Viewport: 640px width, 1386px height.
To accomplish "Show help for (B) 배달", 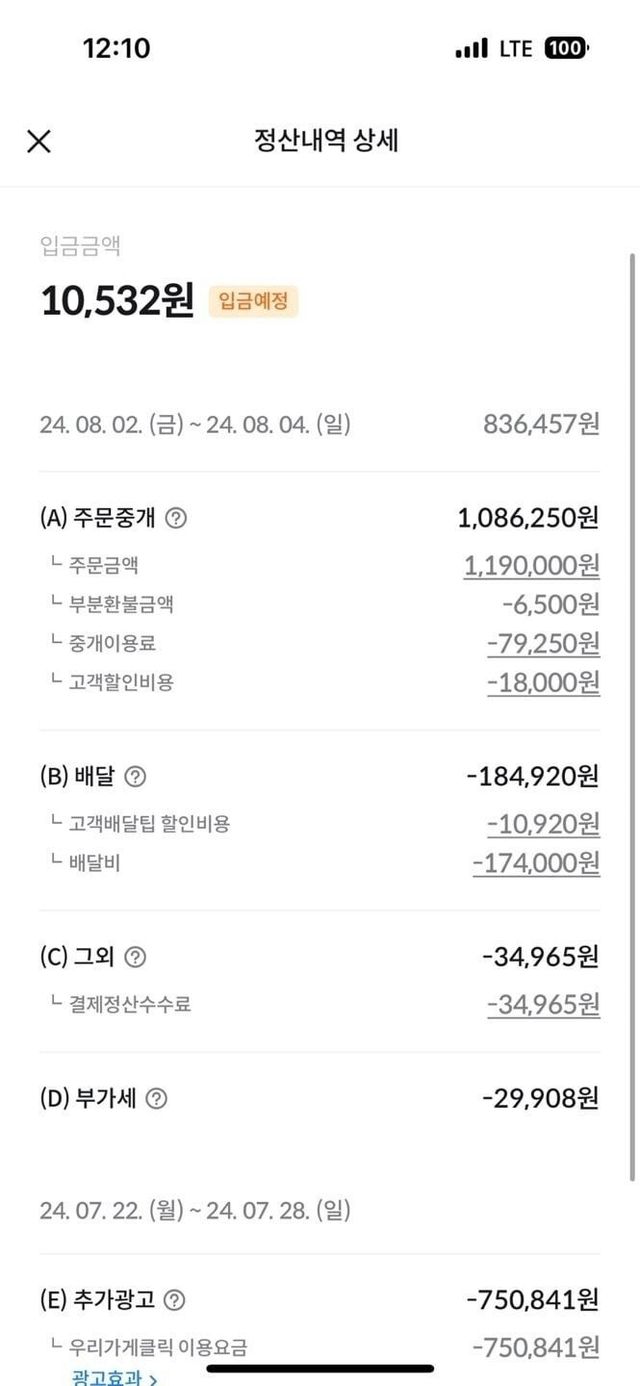I will (135, 776).
